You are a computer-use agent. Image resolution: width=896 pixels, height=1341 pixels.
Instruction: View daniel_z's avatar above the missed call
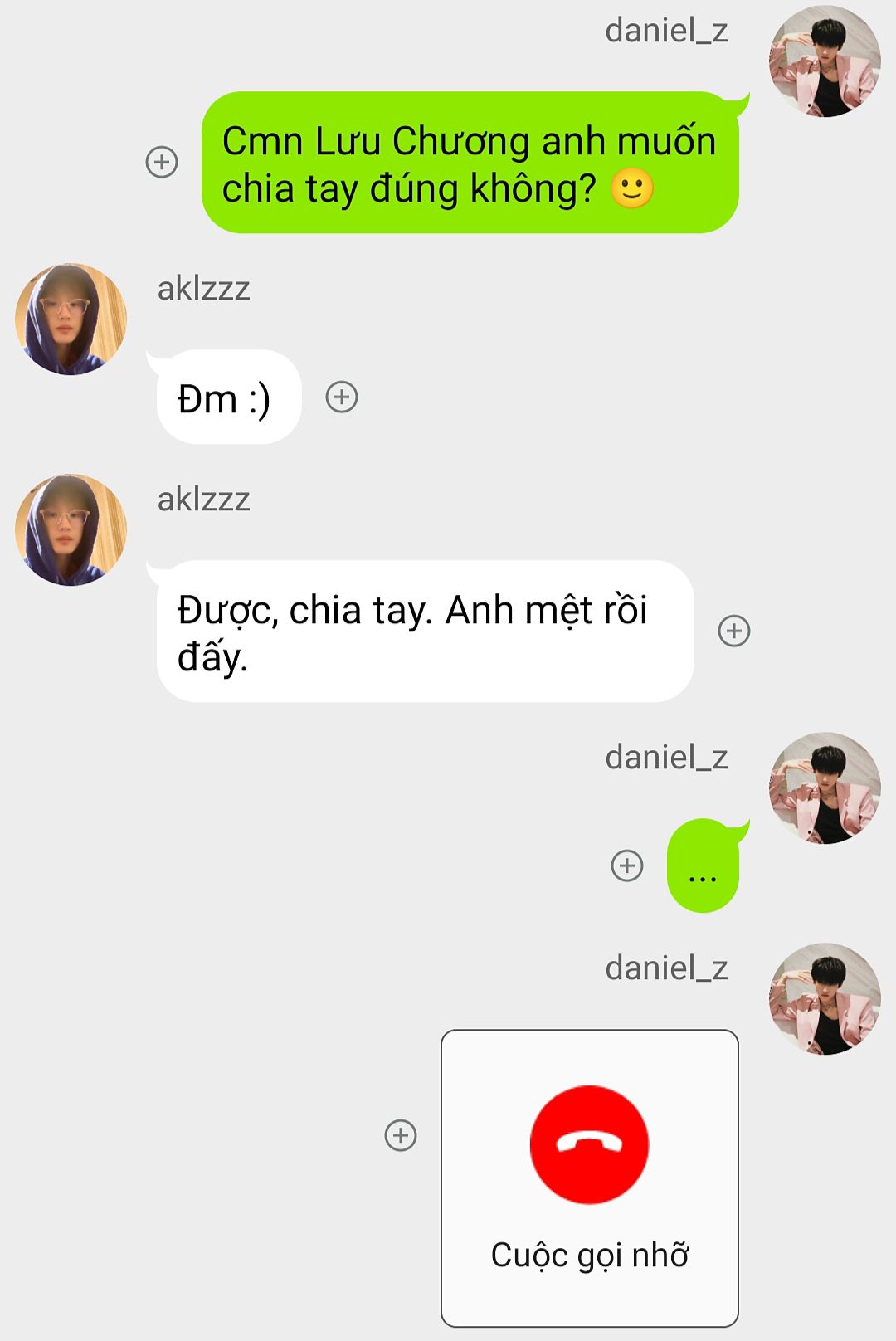825,999
